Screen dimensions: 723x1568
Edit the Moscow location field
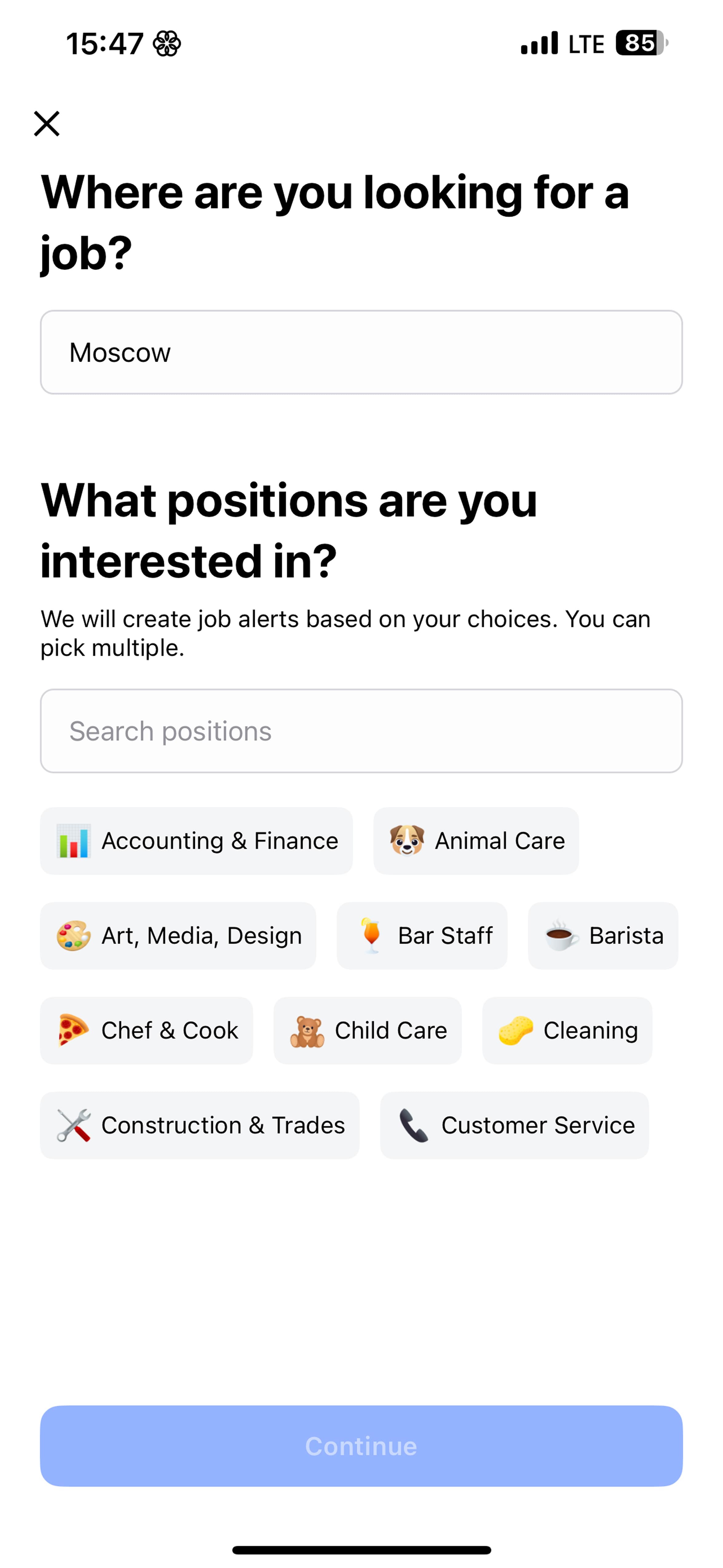coord(361,352)
